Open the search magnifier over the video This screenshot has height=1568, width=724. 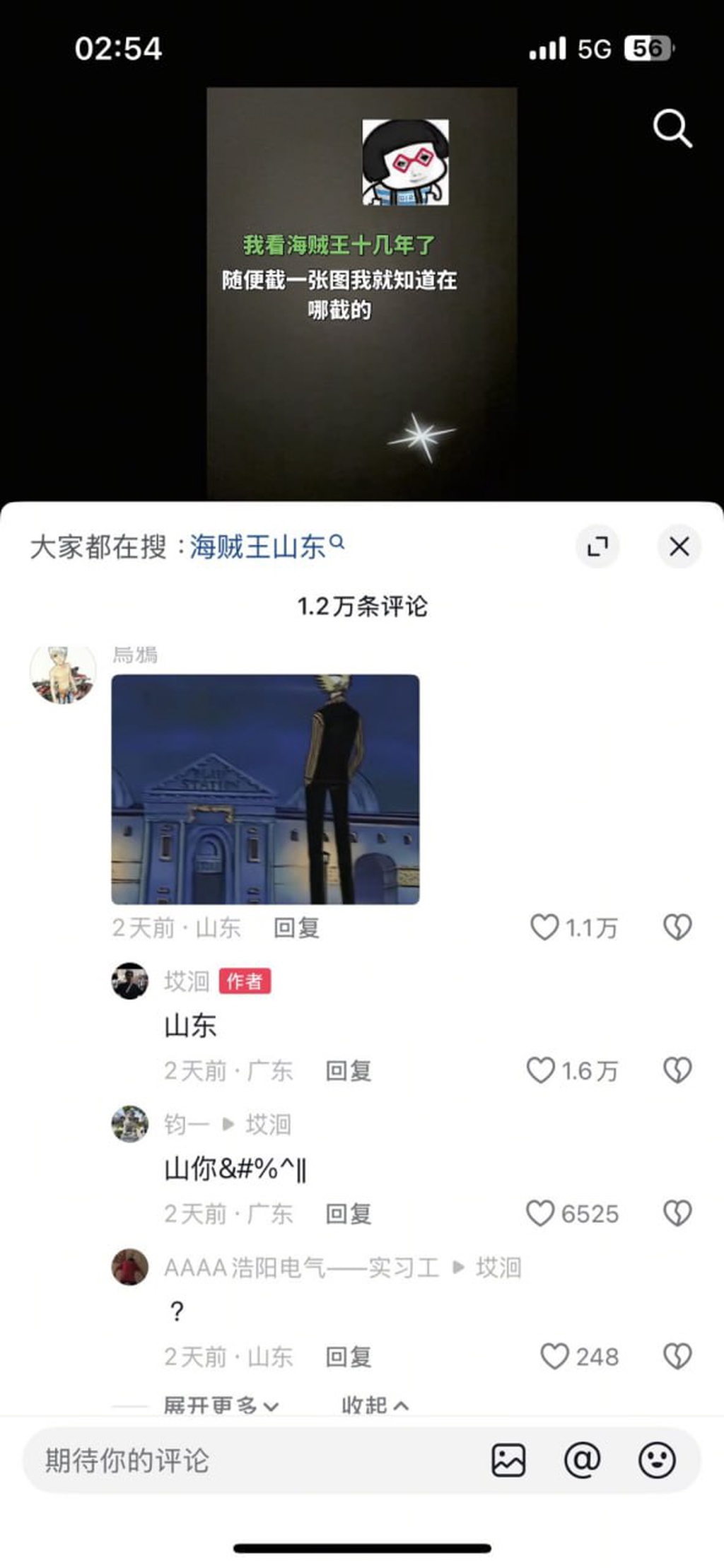click(x=672, y=129)
